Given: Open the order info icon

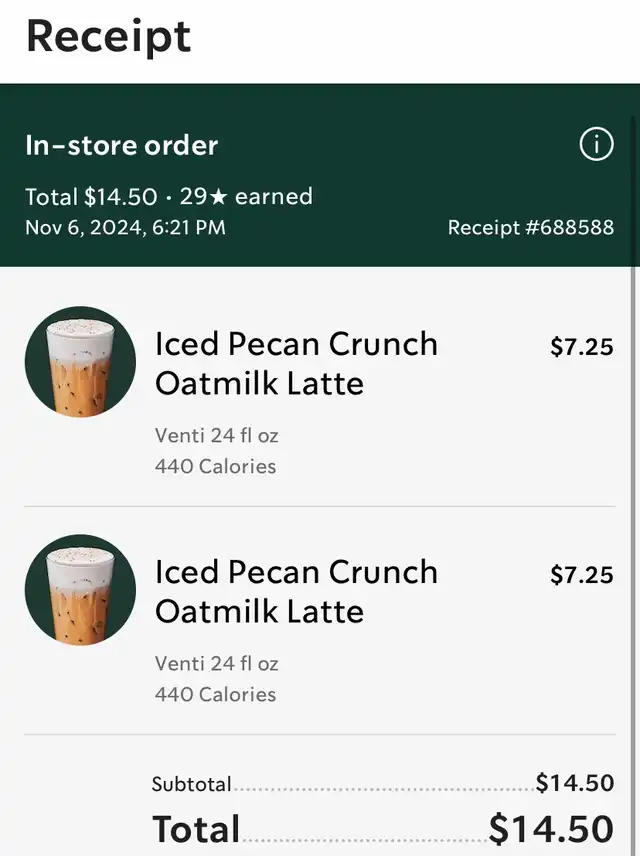Looking at the screenshot, I should [596, 145].
